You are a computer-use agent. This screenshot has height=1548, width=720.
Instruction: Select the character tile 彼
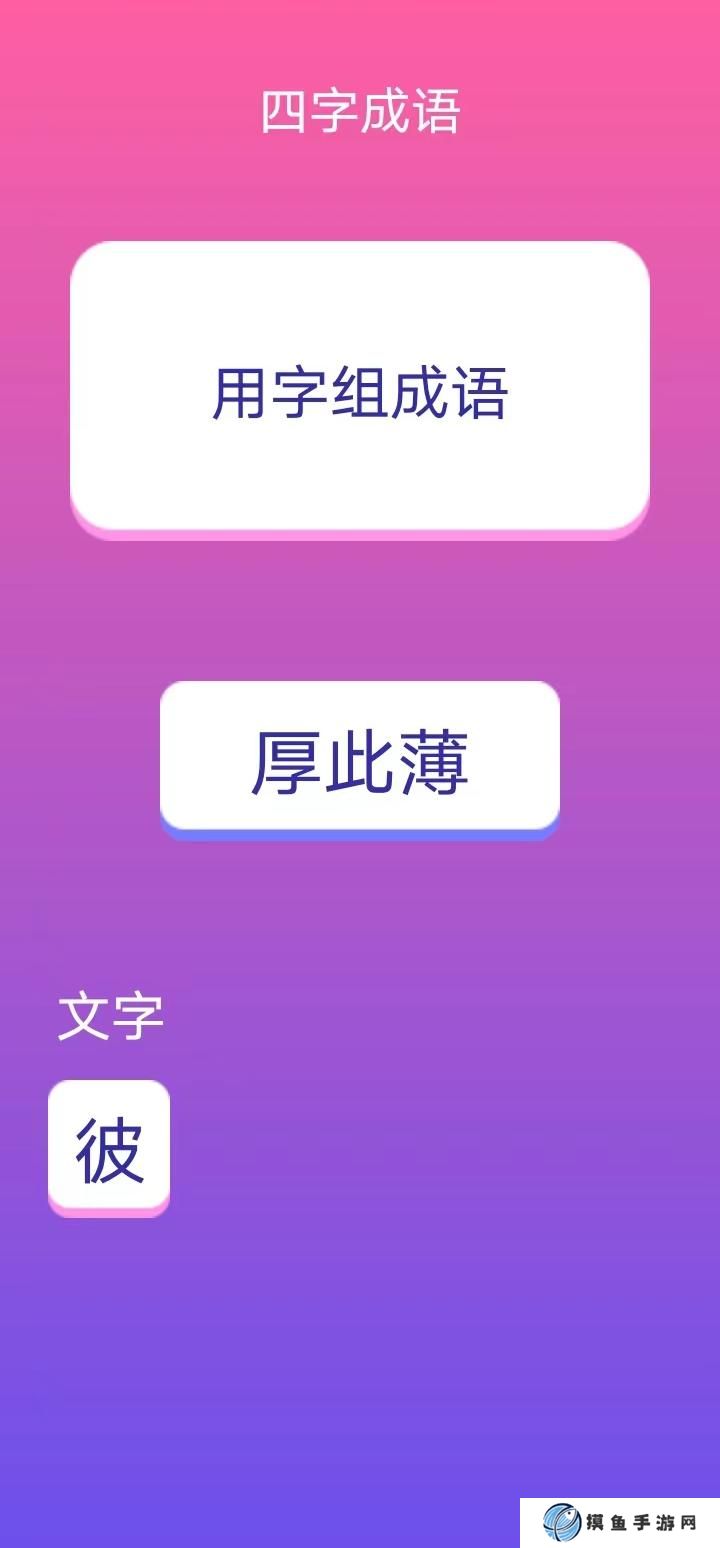point(109,1147)
